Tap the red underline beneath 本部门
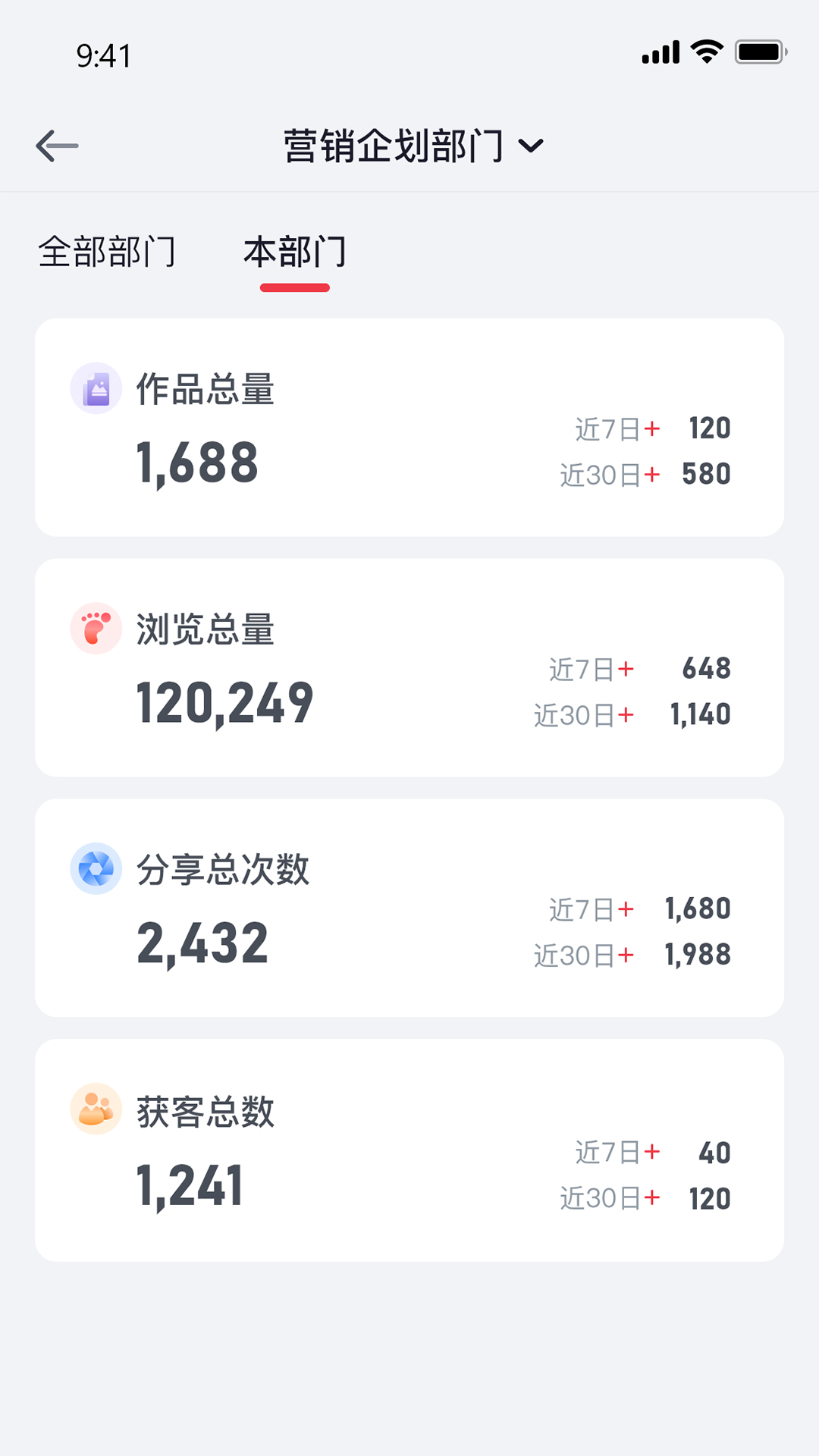This screenshot has width=819, height=1456. pyautogui.click(x=295, y=286)
